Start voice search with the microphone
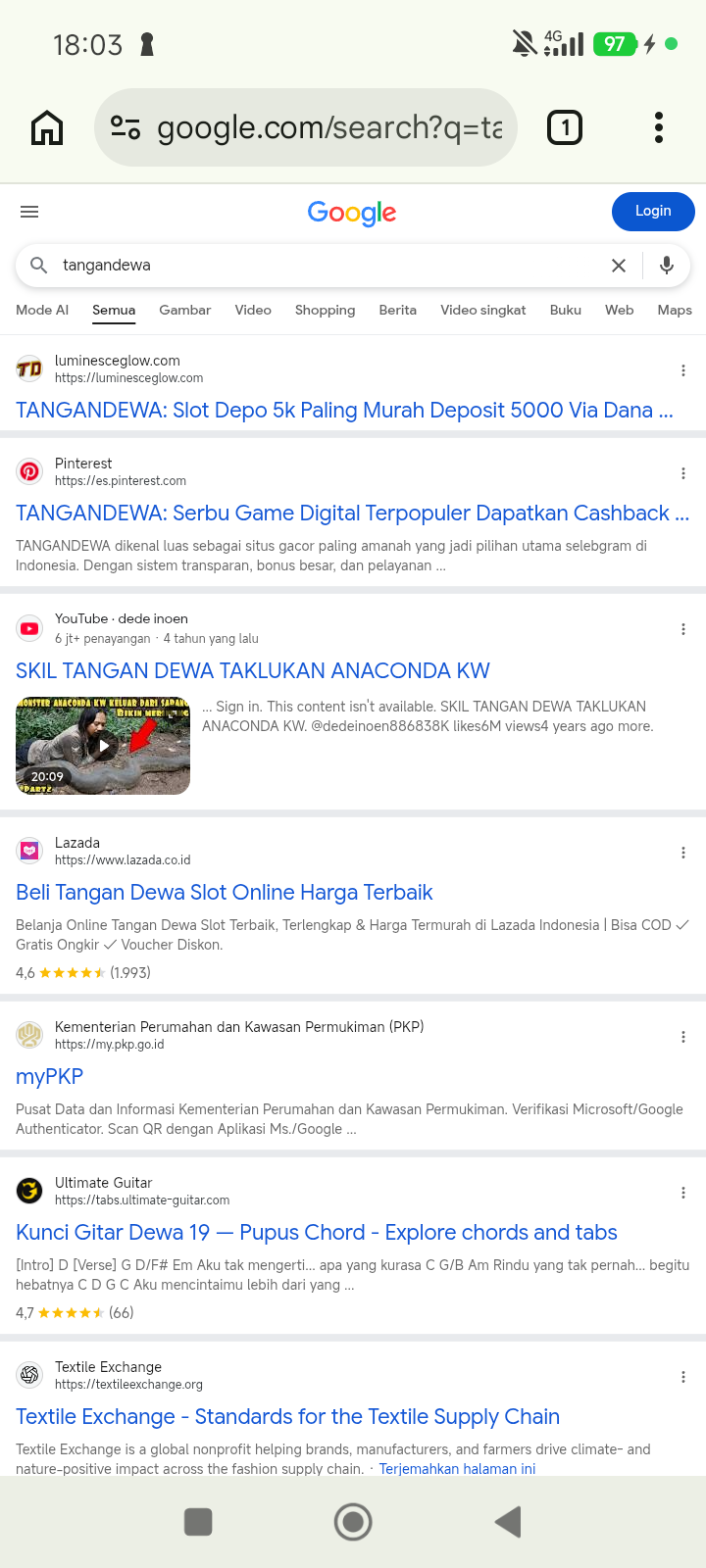Image resolution: width=706 pixels, height=1568 pixels. point(667,266)
